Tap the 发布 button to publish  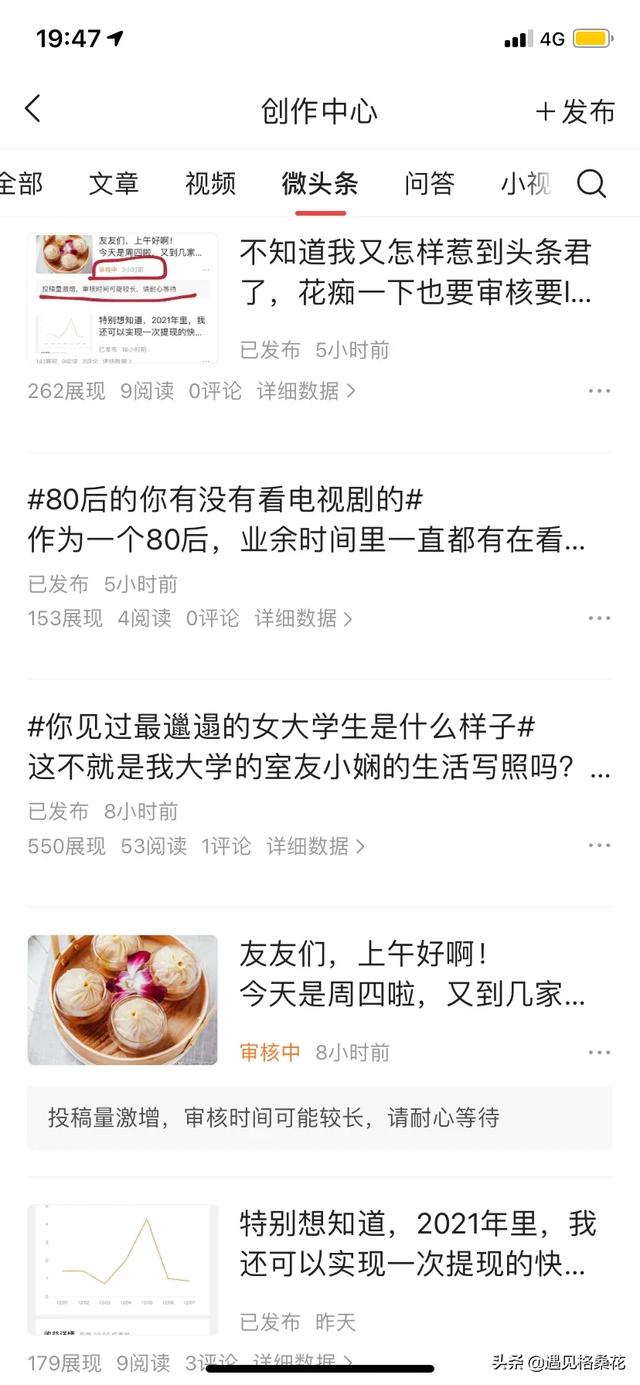(575, 111)
